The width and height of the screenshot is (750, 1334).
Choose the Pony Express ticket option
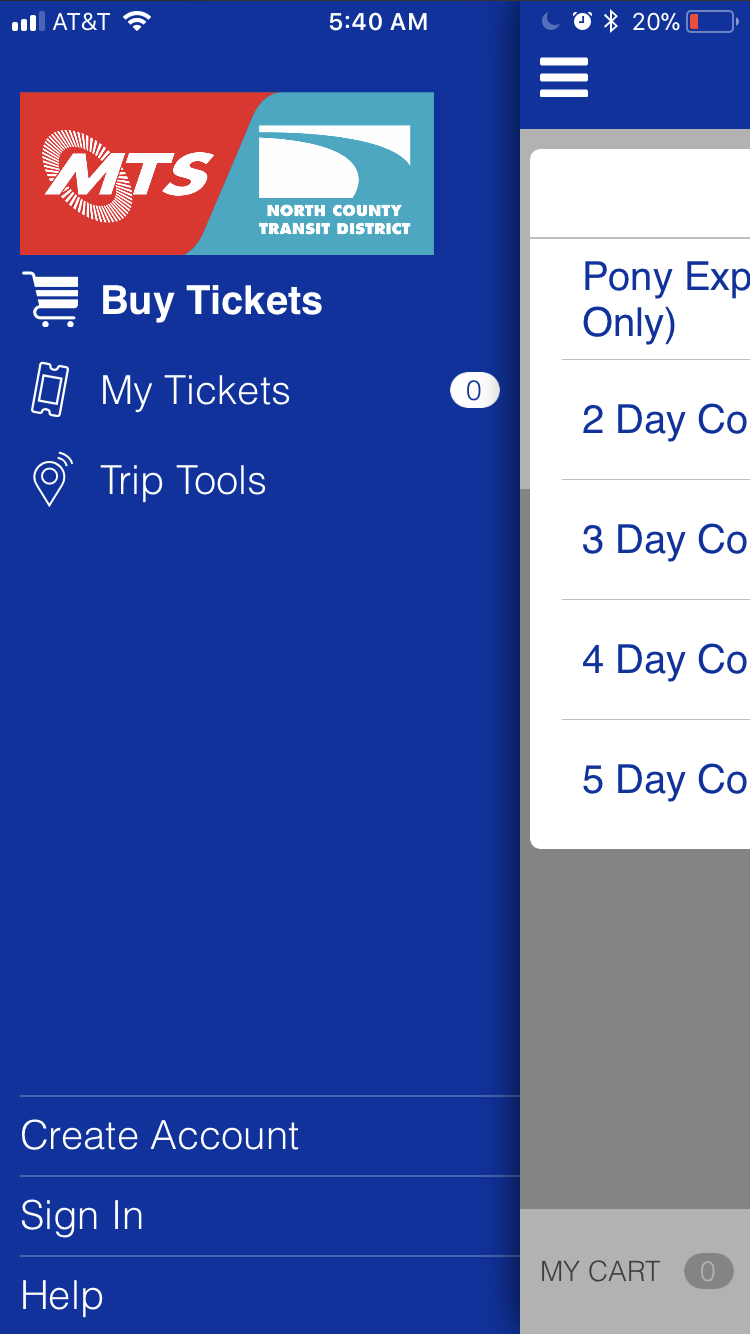point(656,299)
